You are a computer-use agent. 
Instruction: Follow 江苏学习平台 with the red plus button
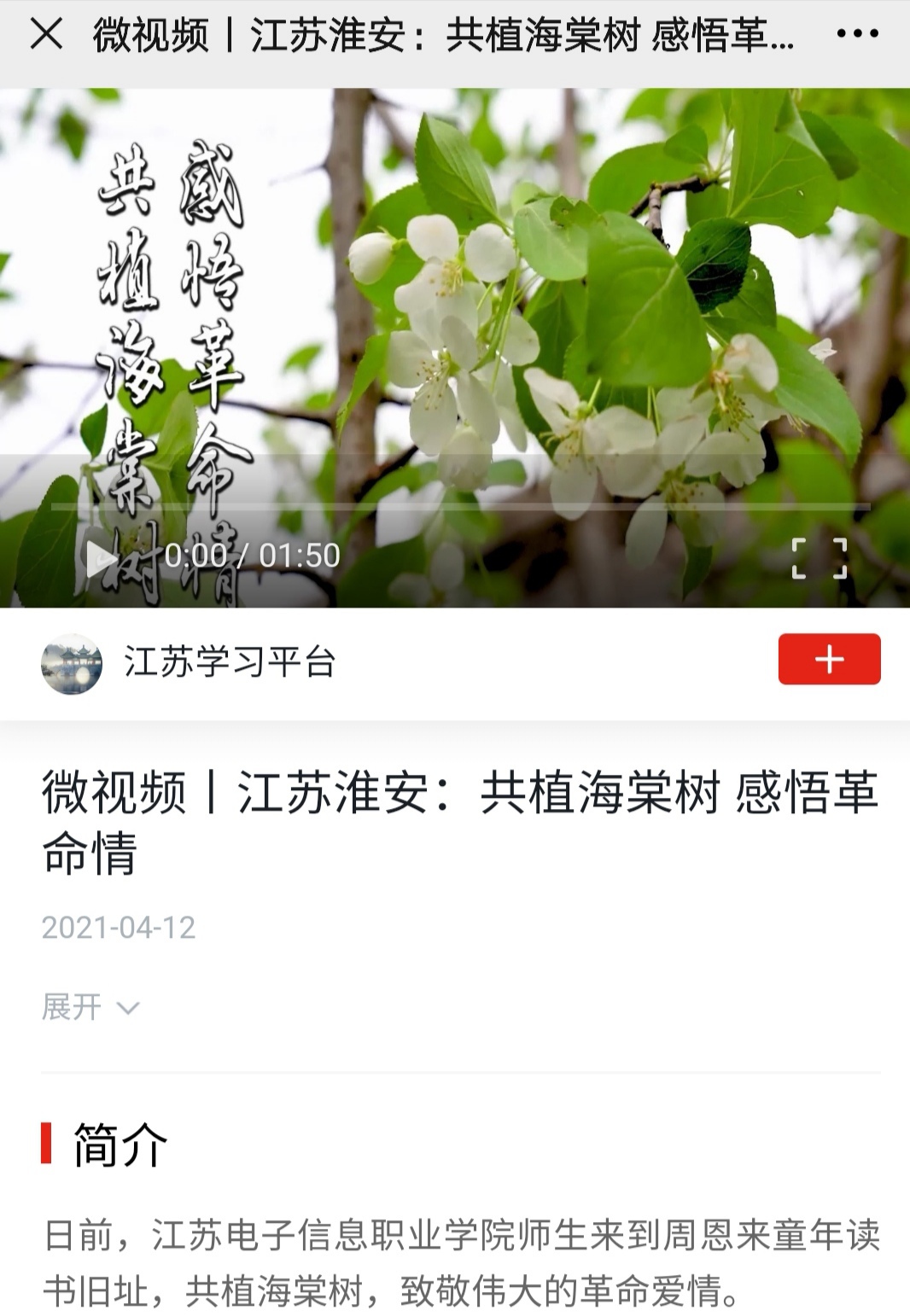(x=828, y=660)
